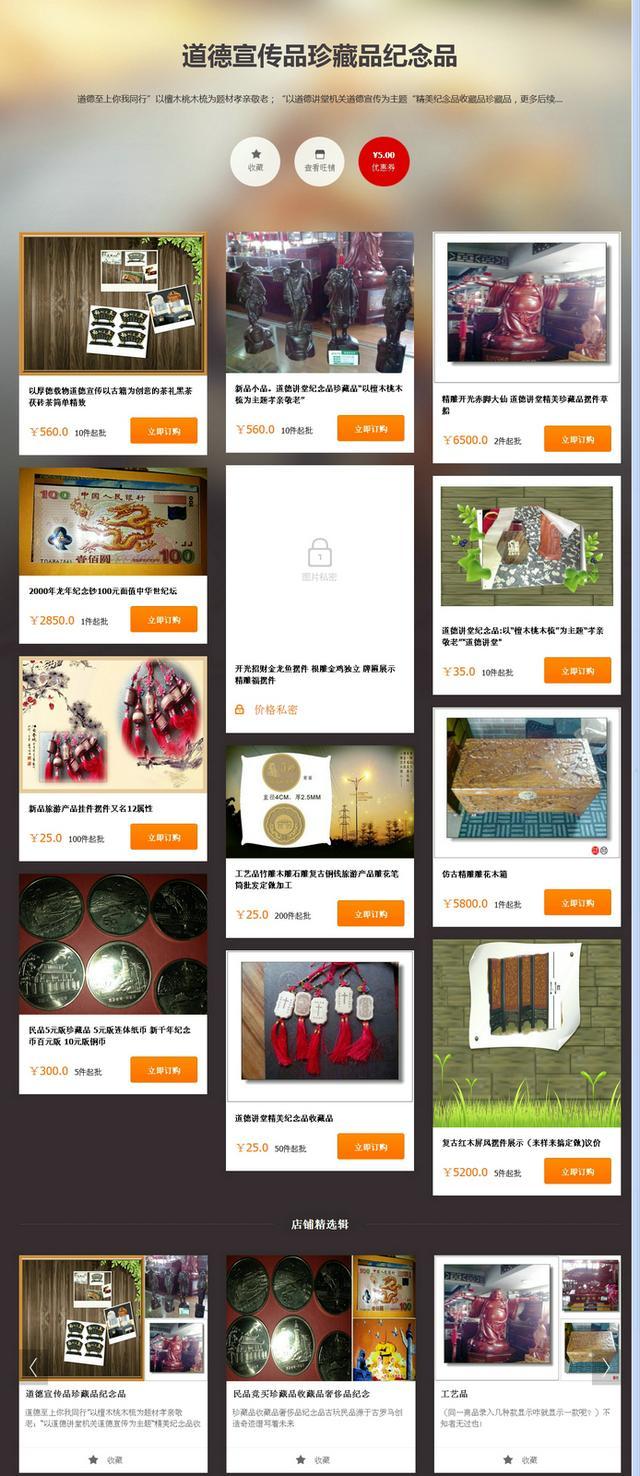This screenshot has height=1476, width=640.
Task: Order the ¥300.0 commemorative coins
Action: pos(163,1070)
